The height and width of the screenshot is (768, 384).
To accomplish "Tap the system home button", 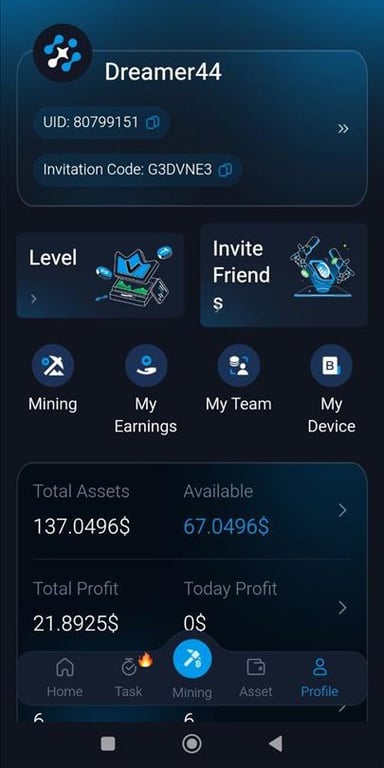I will (192, 744).
